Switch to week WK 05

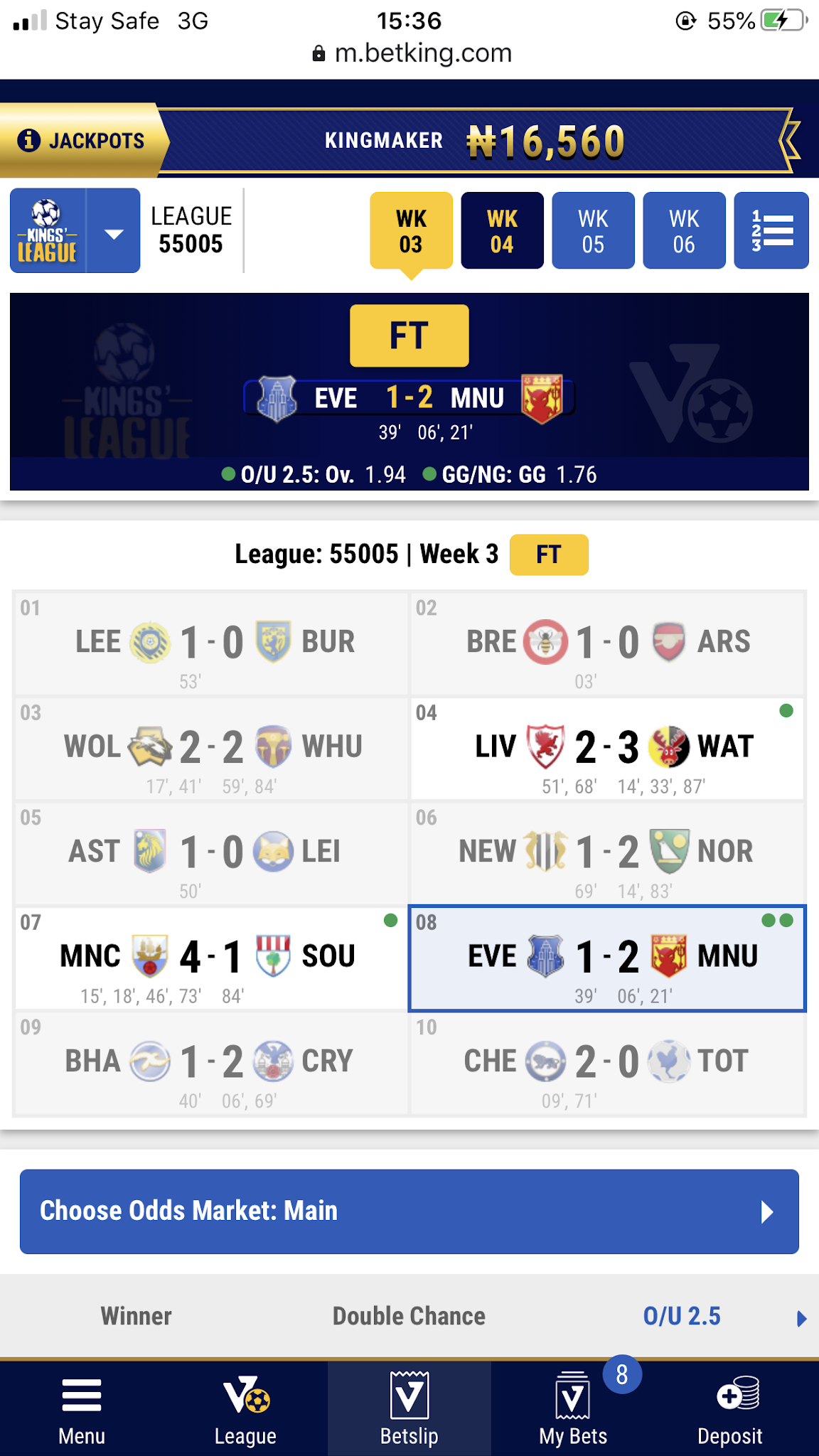tap(593, 231)
